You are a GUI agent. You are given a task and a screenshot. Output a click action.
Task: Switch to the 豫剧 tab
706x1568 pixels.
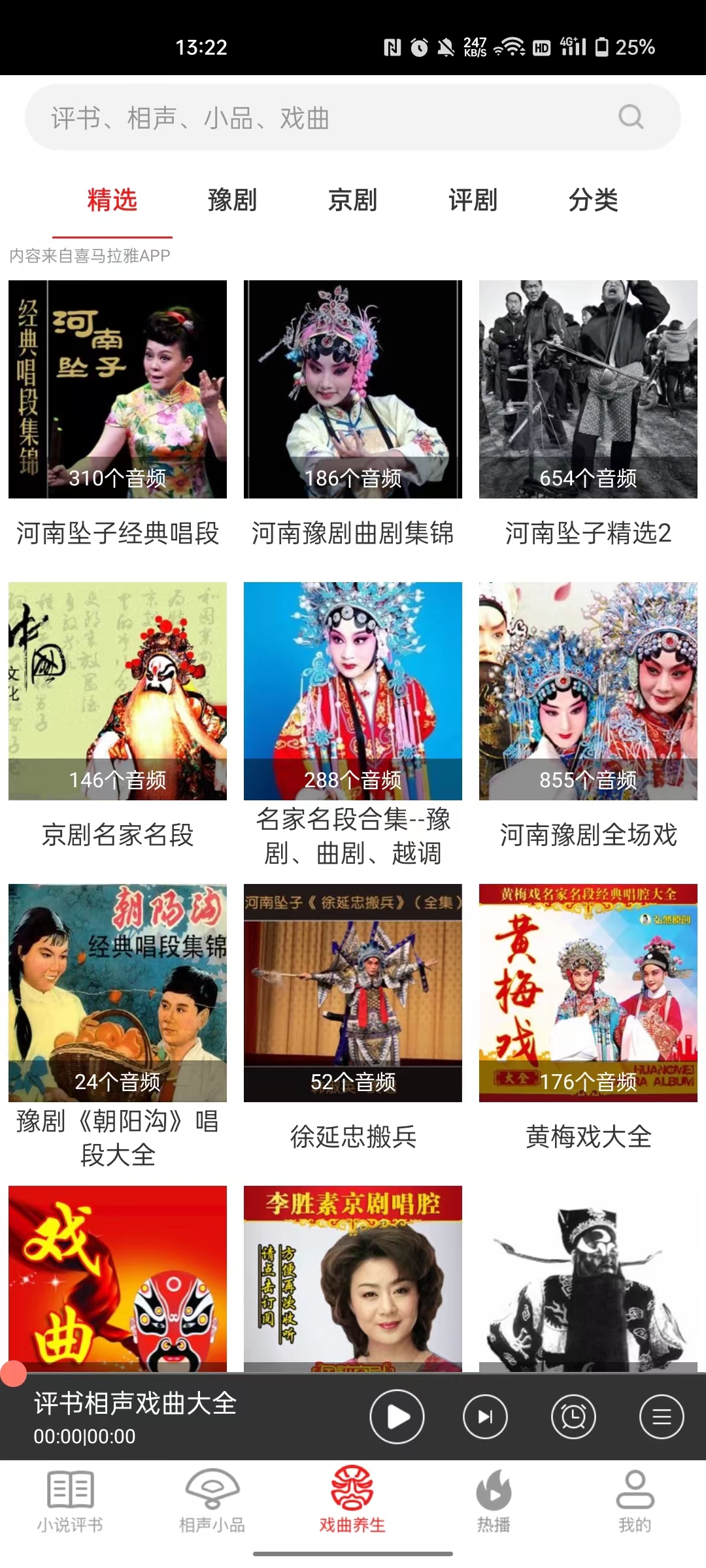tap(232, 200)
